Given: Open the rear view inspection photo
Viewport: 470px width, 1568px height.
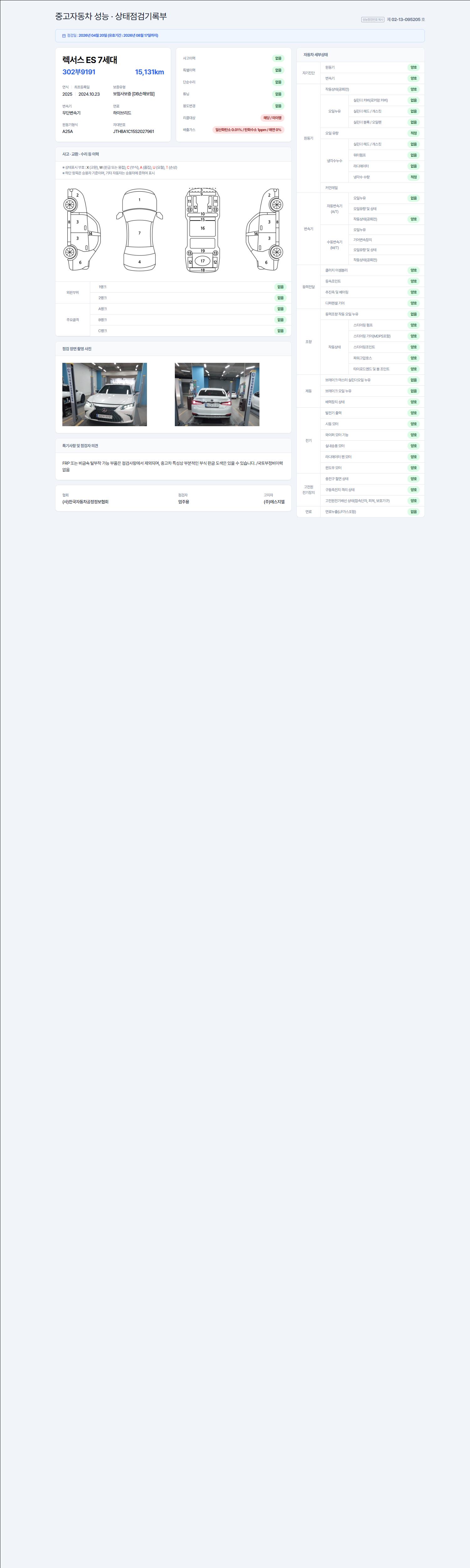Looking at the screenshot, I should (217, 395).
